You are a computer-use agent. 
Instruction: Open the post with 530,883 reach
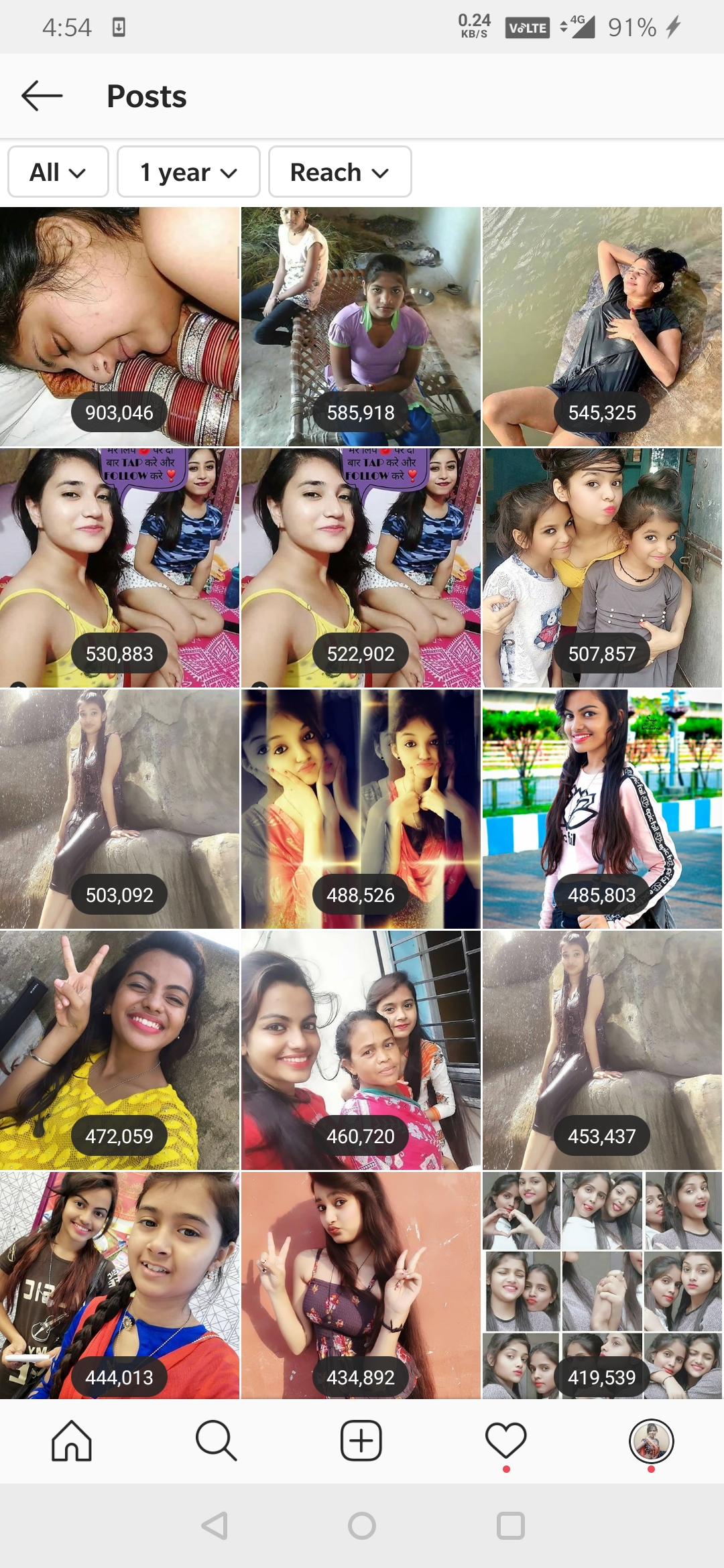click(119, 568)
